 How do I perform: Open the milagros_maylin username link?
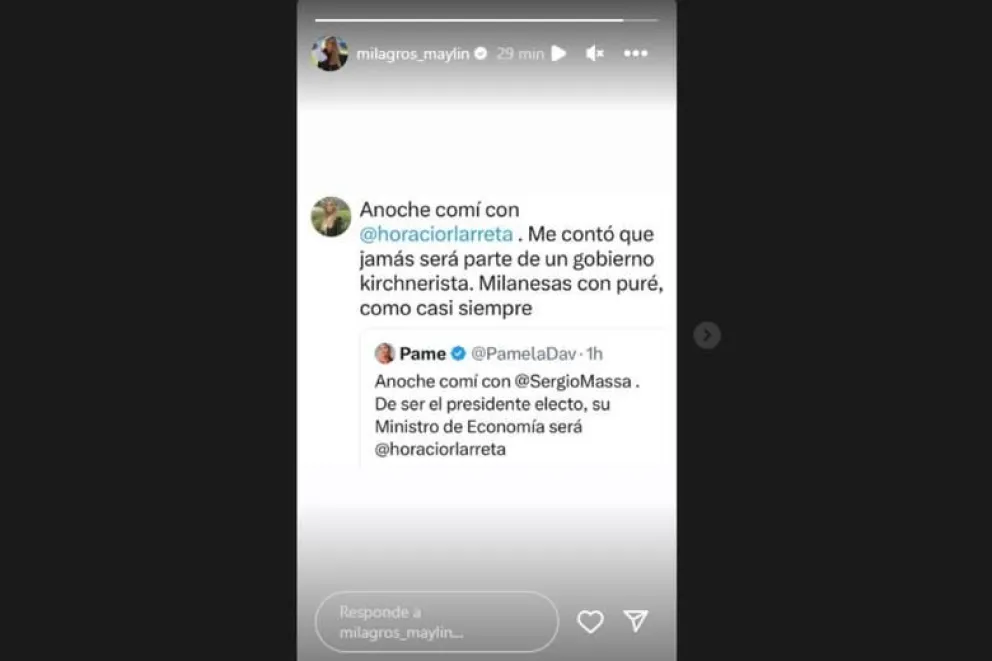tap(412, 54)
